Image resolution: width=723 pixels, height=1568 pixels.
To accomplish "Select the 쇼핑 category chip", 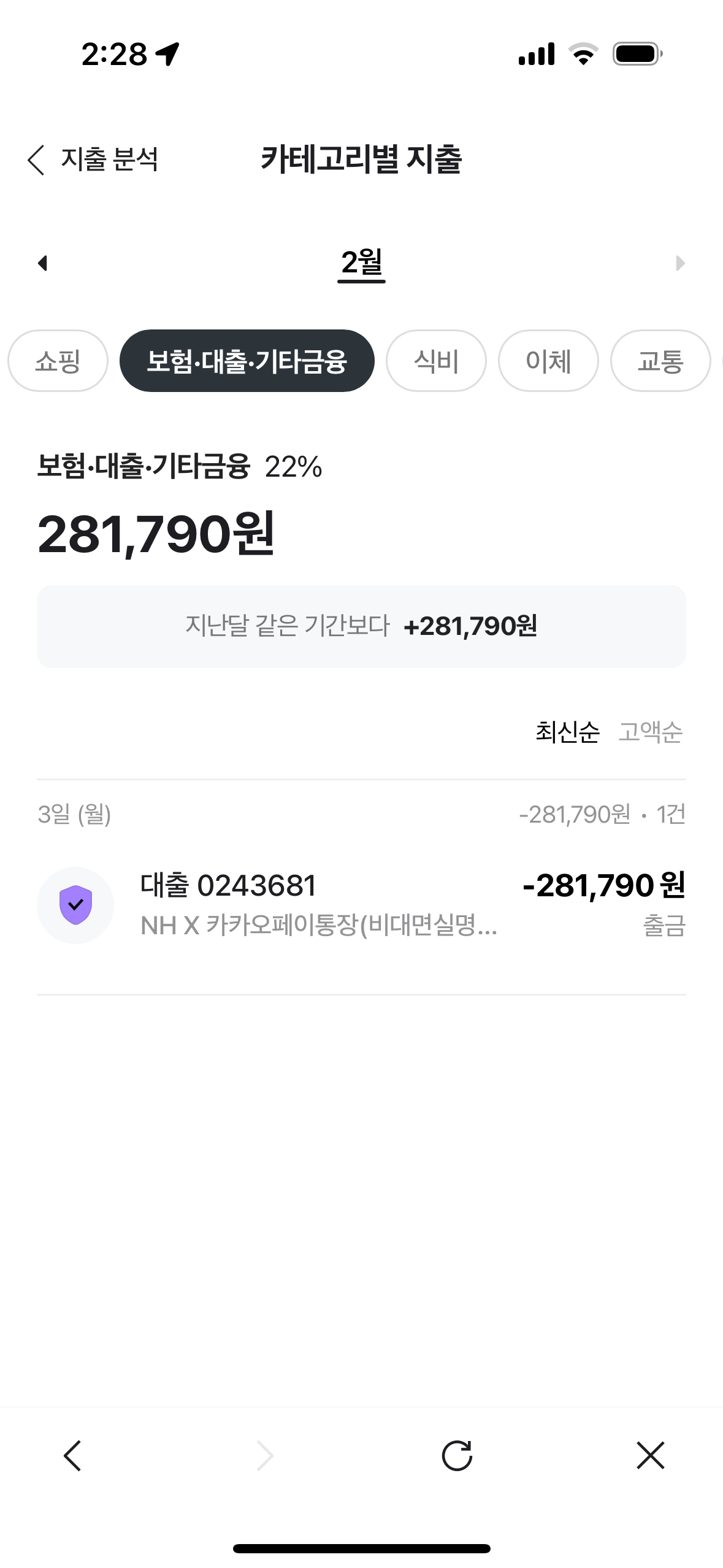I will tap(58, 361).
